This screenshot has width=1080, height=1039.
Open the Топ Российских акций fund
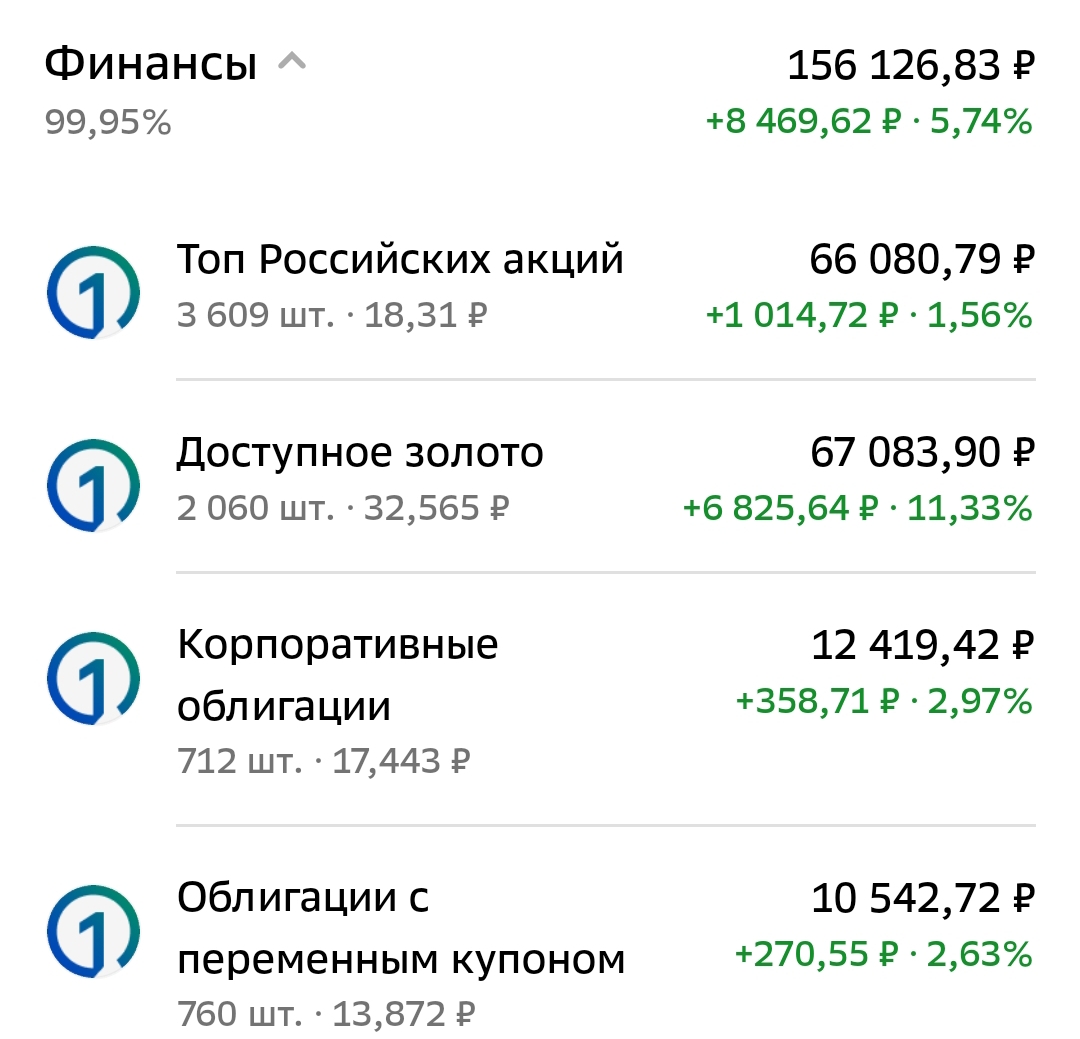400,261
